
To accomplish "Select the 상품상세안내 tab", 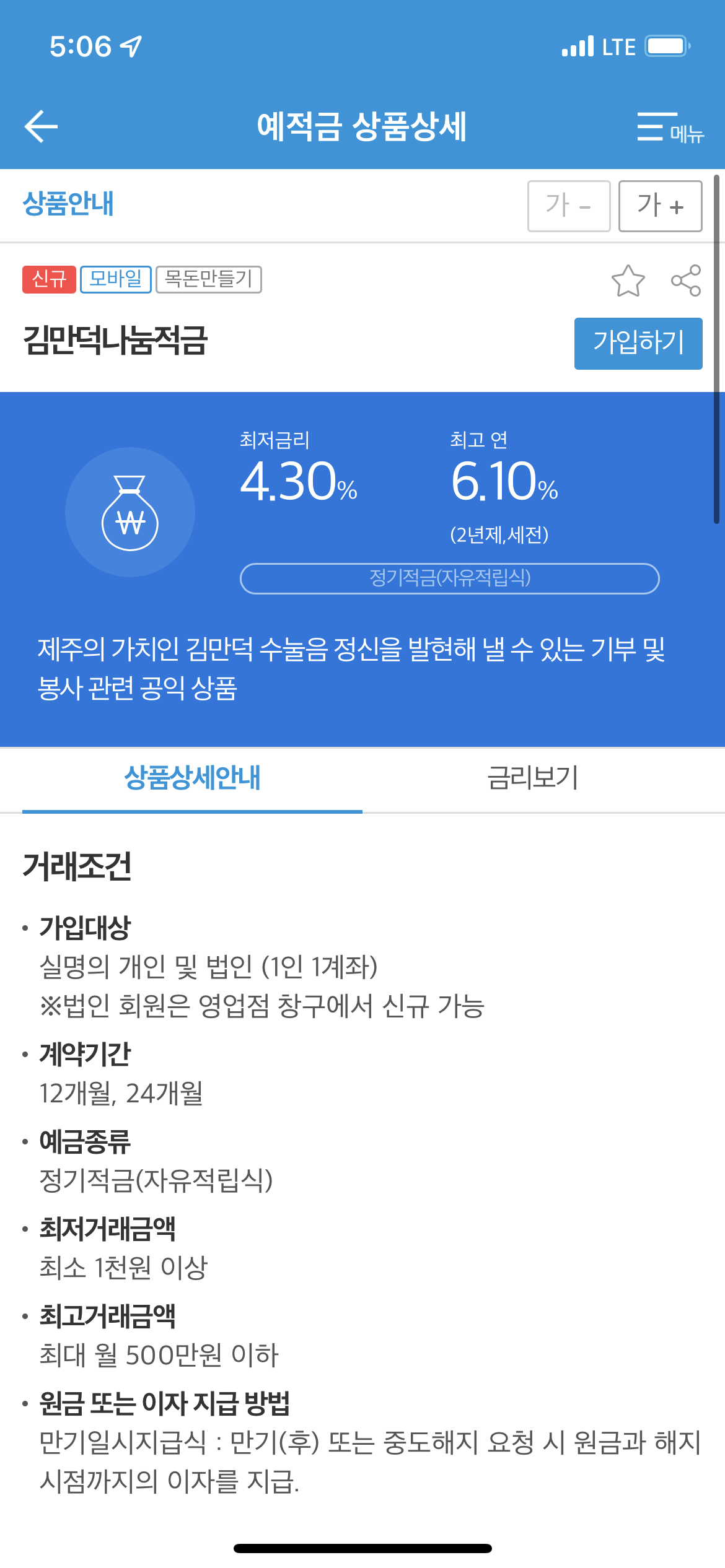I will pos(191,780).
